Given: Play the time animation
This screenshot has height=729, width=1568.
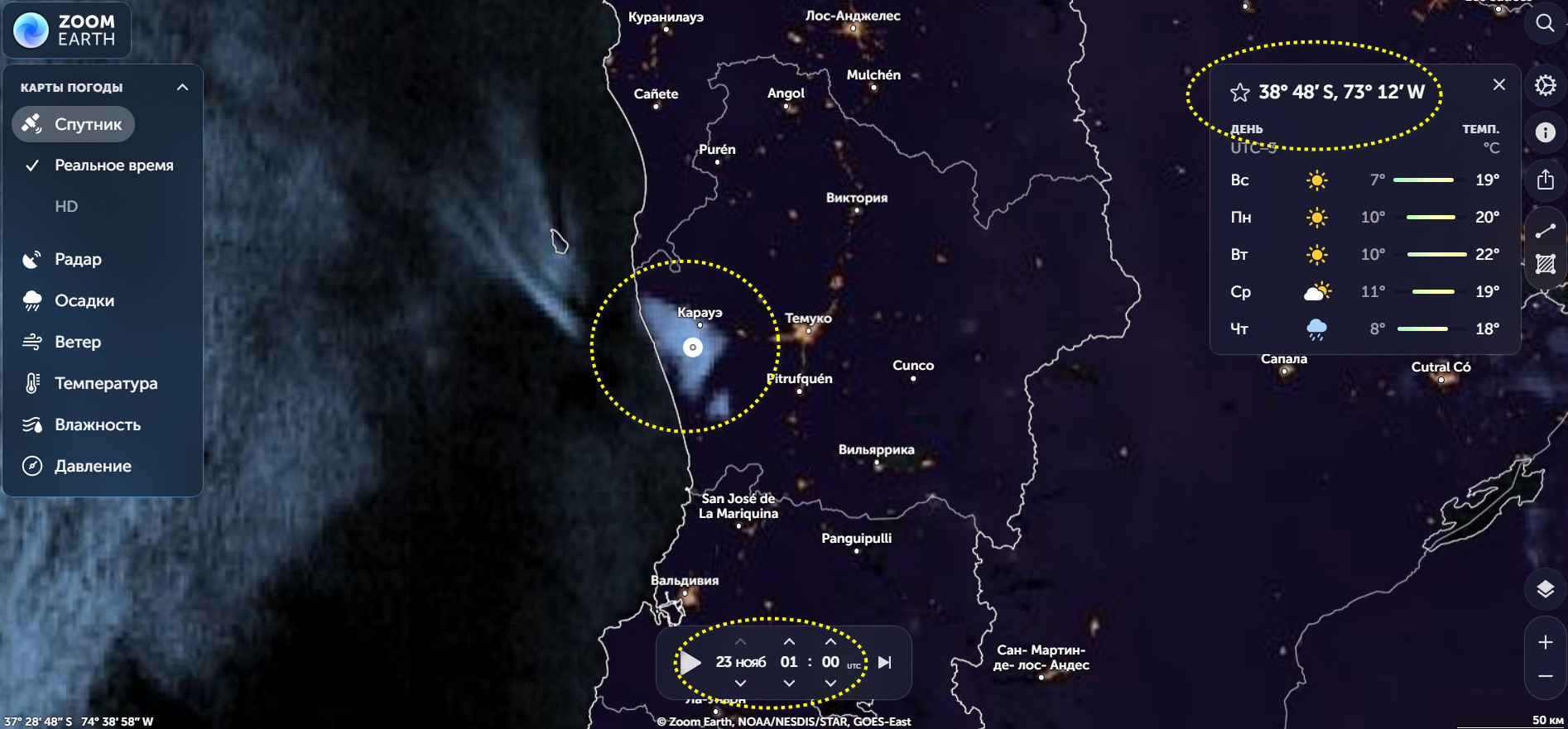Looking at the screenshot, I should (x=690, y=663).
